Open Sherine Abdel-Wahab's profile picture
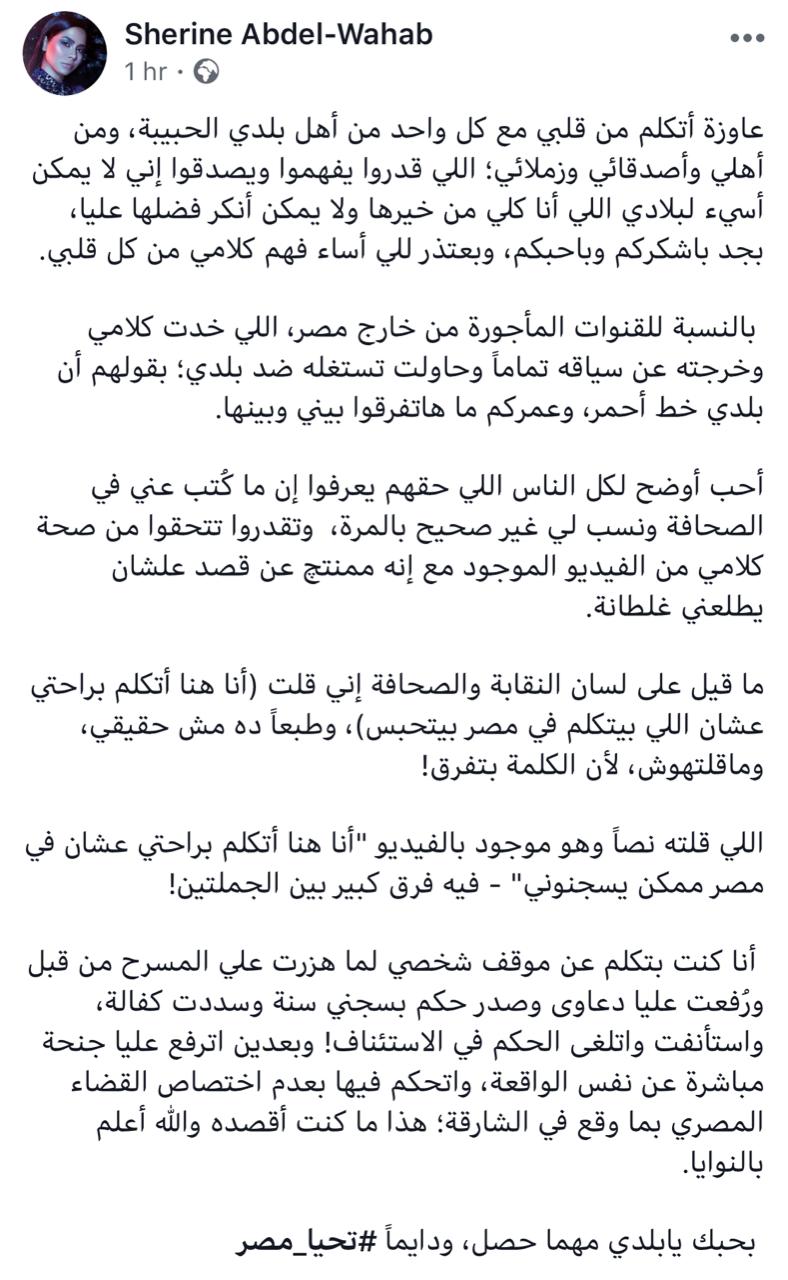Screen dimensions: 788x1280 64,54
